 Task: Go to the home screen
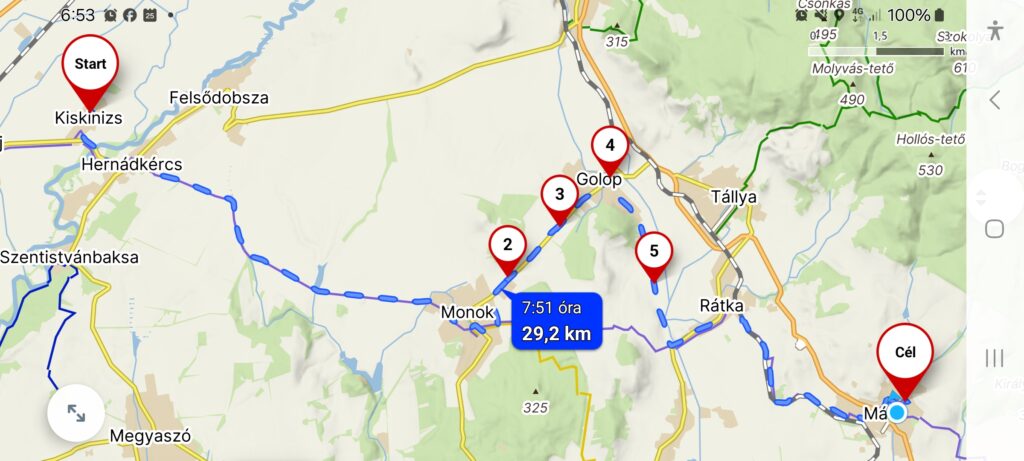click(994, 229)
